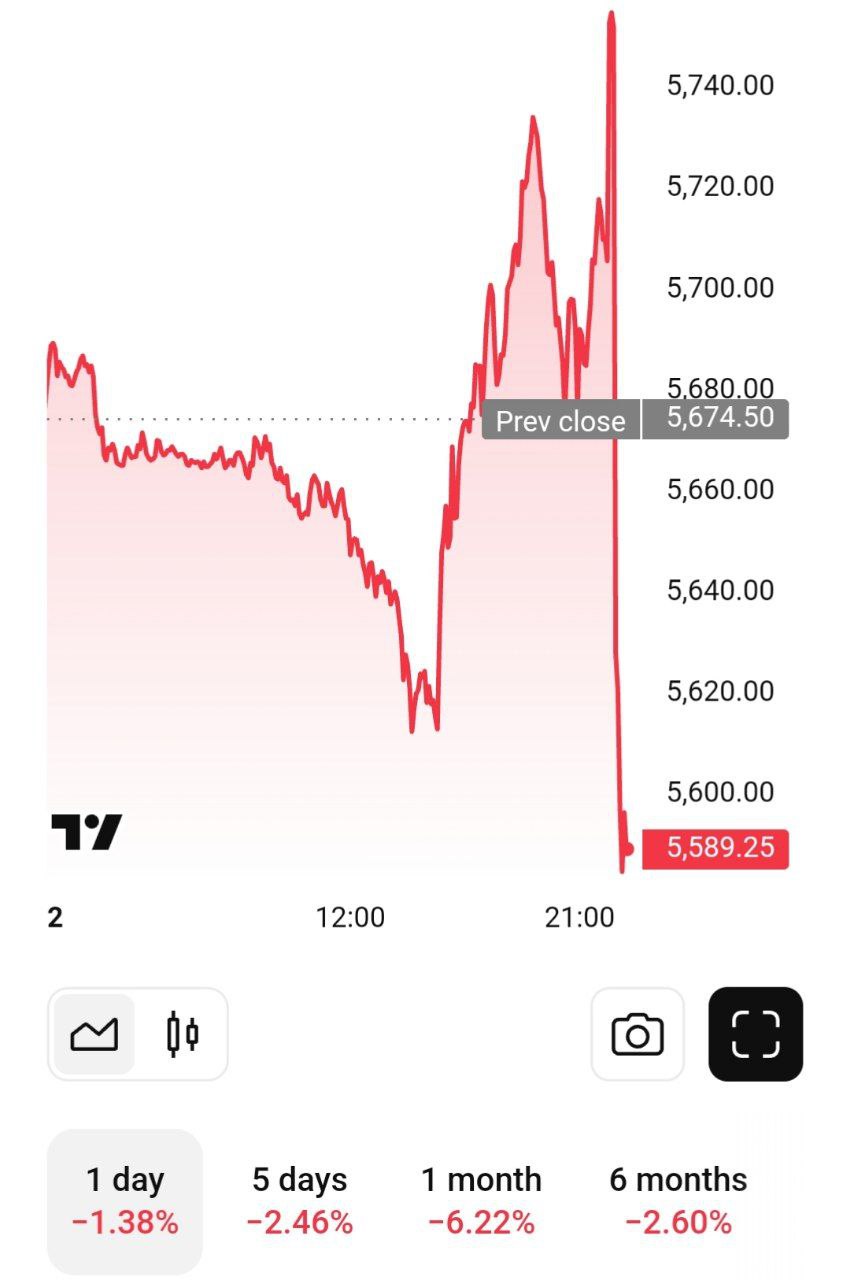Switch to the 1 month range
The height and width of the screenshot is (1280, 850).
click(481, 1200)
